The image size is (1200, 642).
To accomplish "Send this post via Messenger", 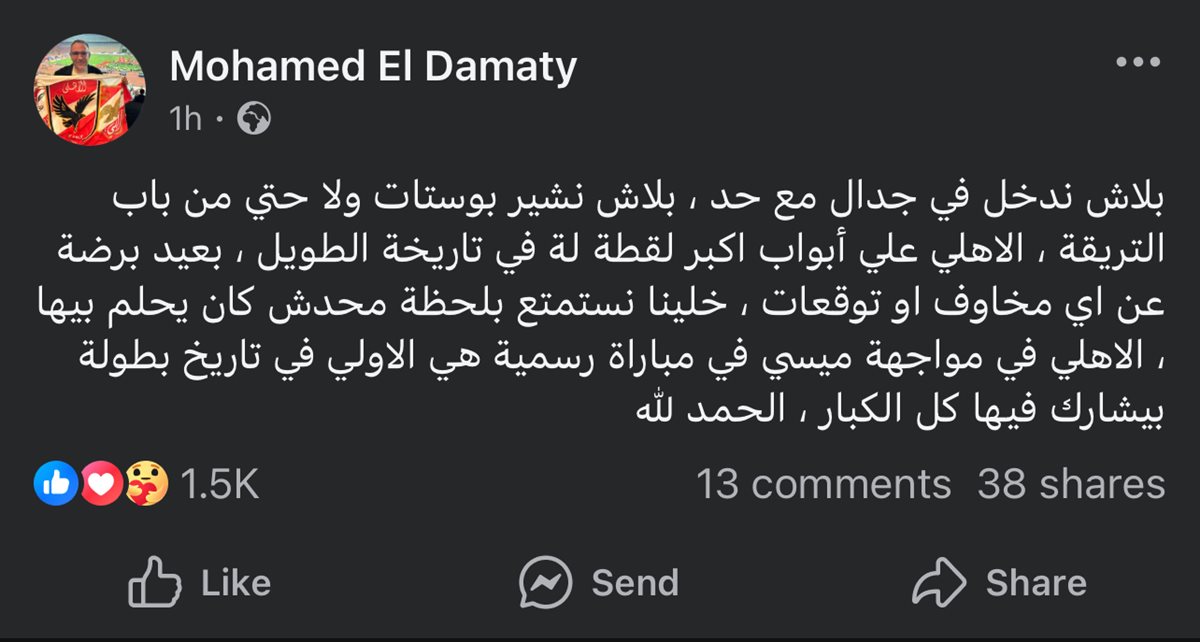I will click(x=599, y=583).
